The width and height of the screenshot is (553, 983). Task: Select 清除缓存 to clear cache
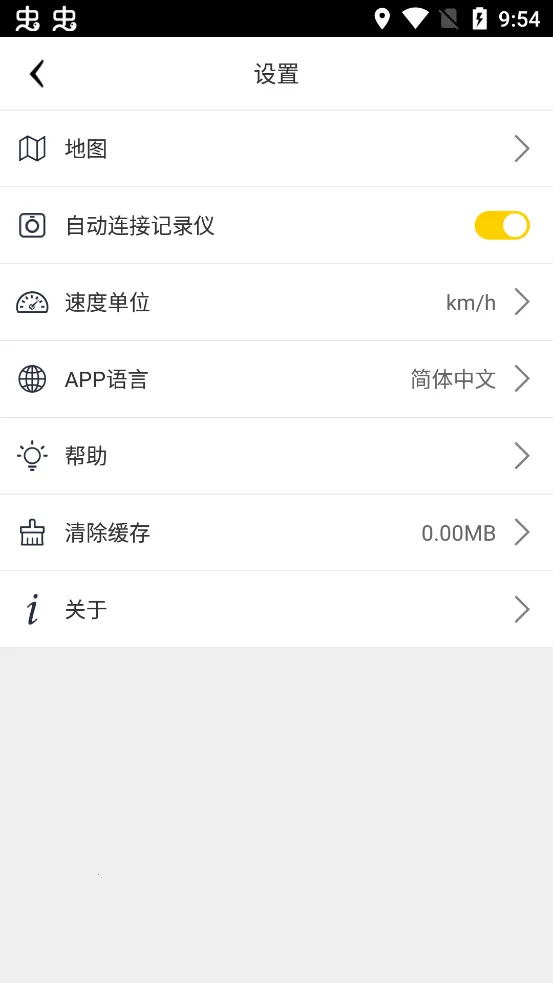pyautogui.click(x=276, y=533)
